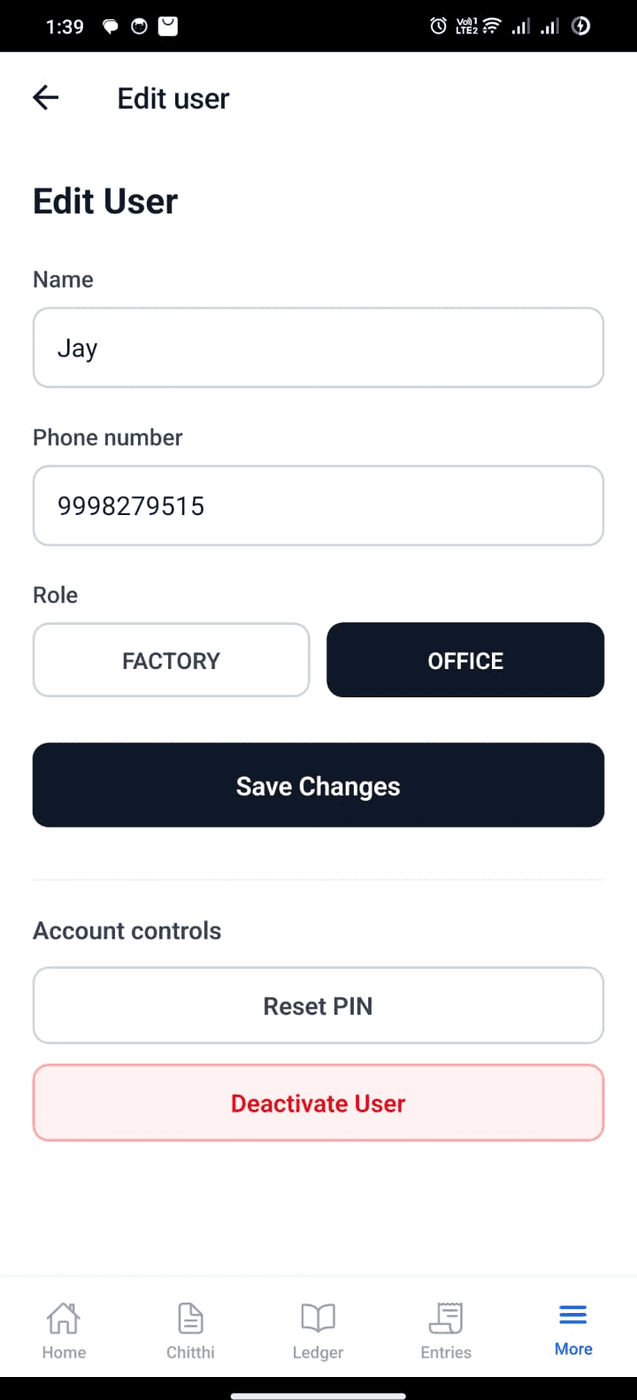Open the More tab

click(573, 1330)
